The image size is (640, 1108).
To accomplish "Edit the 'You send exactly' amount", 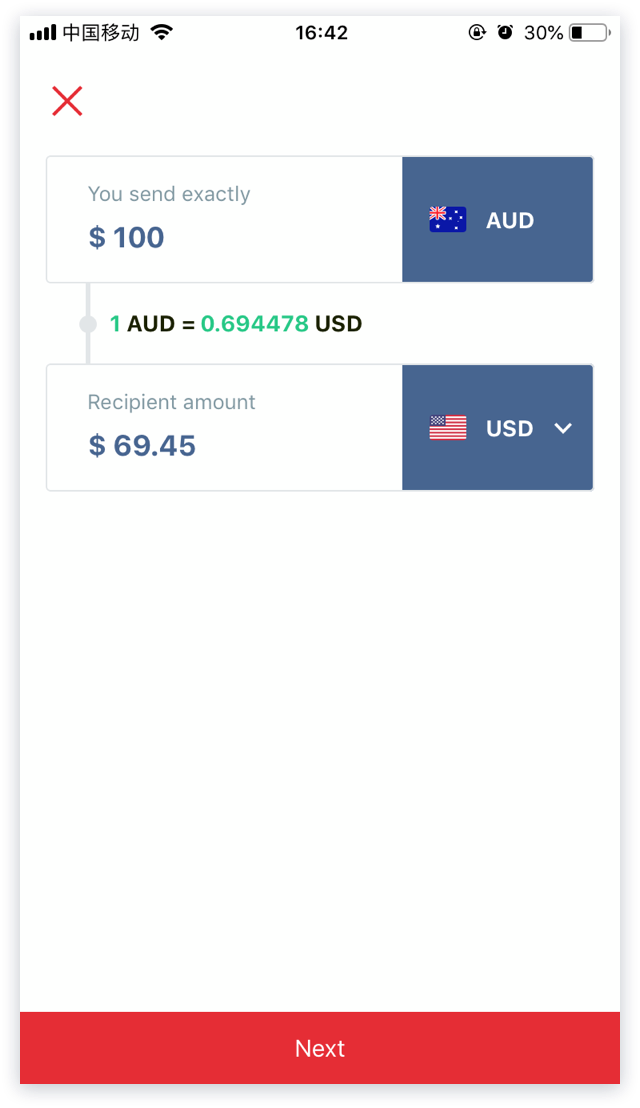I will tap(225, 237).
